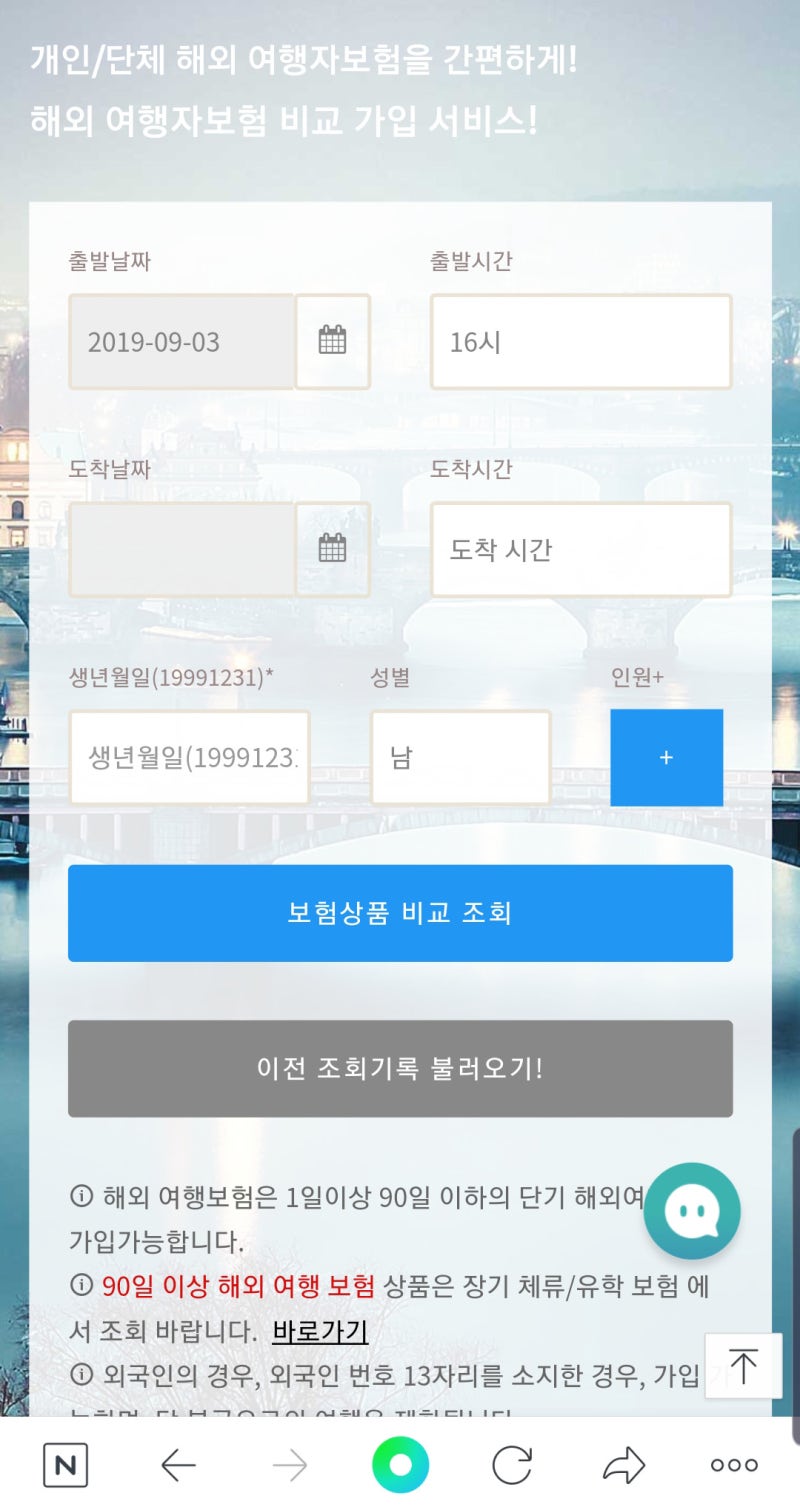Tap the departure date field showing 2019-09-03
The height and width of the screenshot is (1510, 800).
click(181, 341)
